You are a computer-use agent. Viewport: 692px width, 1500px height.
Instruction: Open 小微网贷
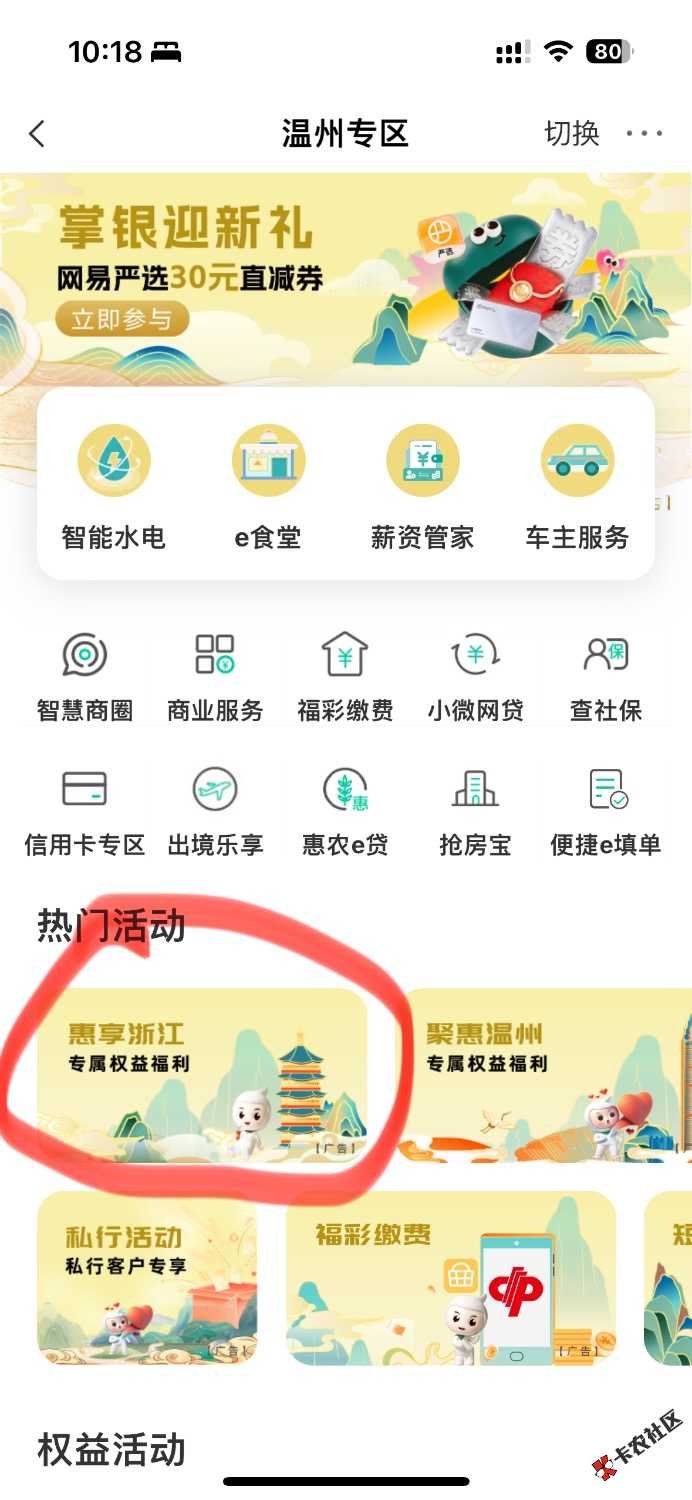(475, 677)
